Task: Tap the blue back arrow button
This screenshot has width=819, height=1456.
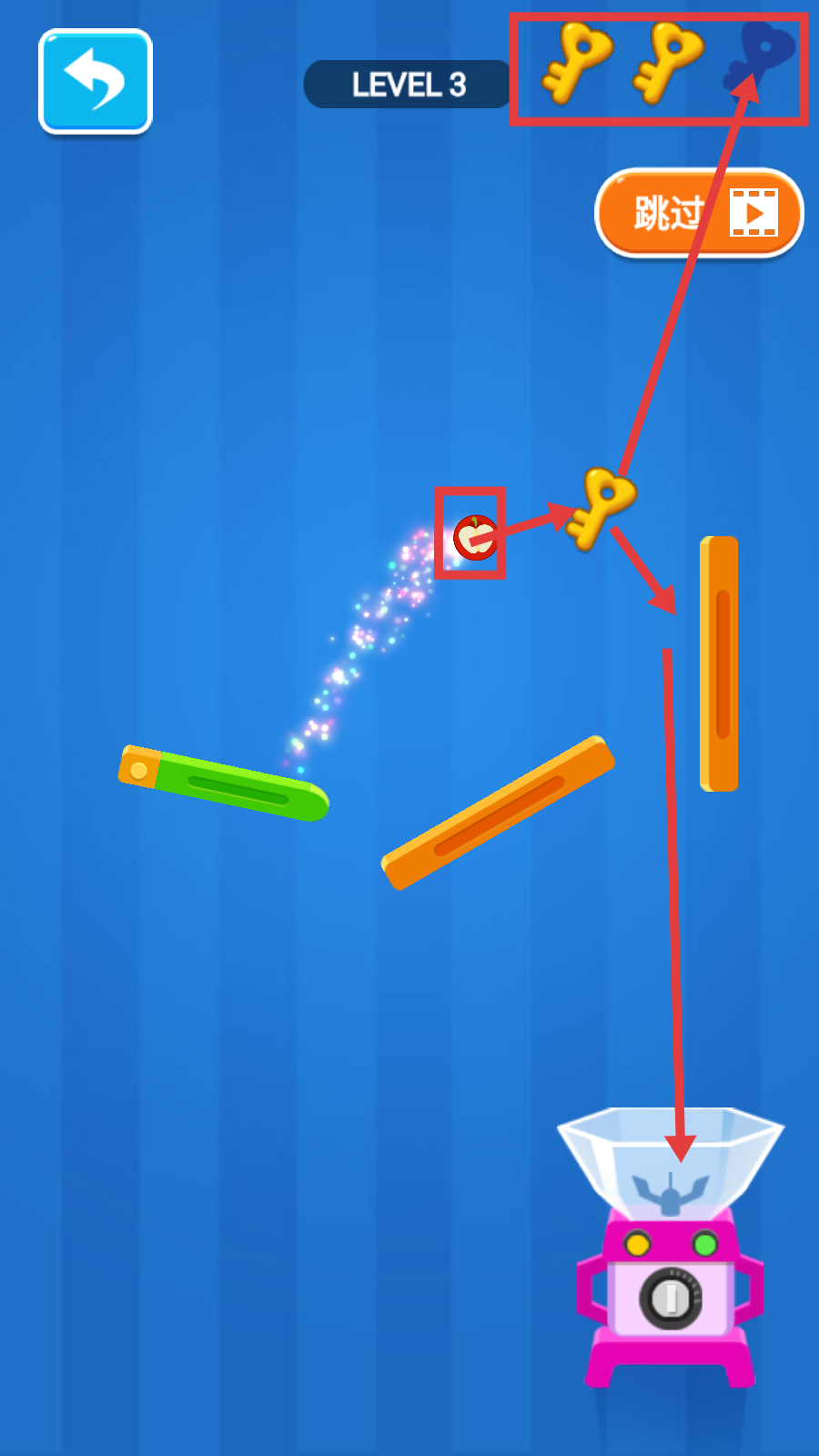Action: coord(96,81)
